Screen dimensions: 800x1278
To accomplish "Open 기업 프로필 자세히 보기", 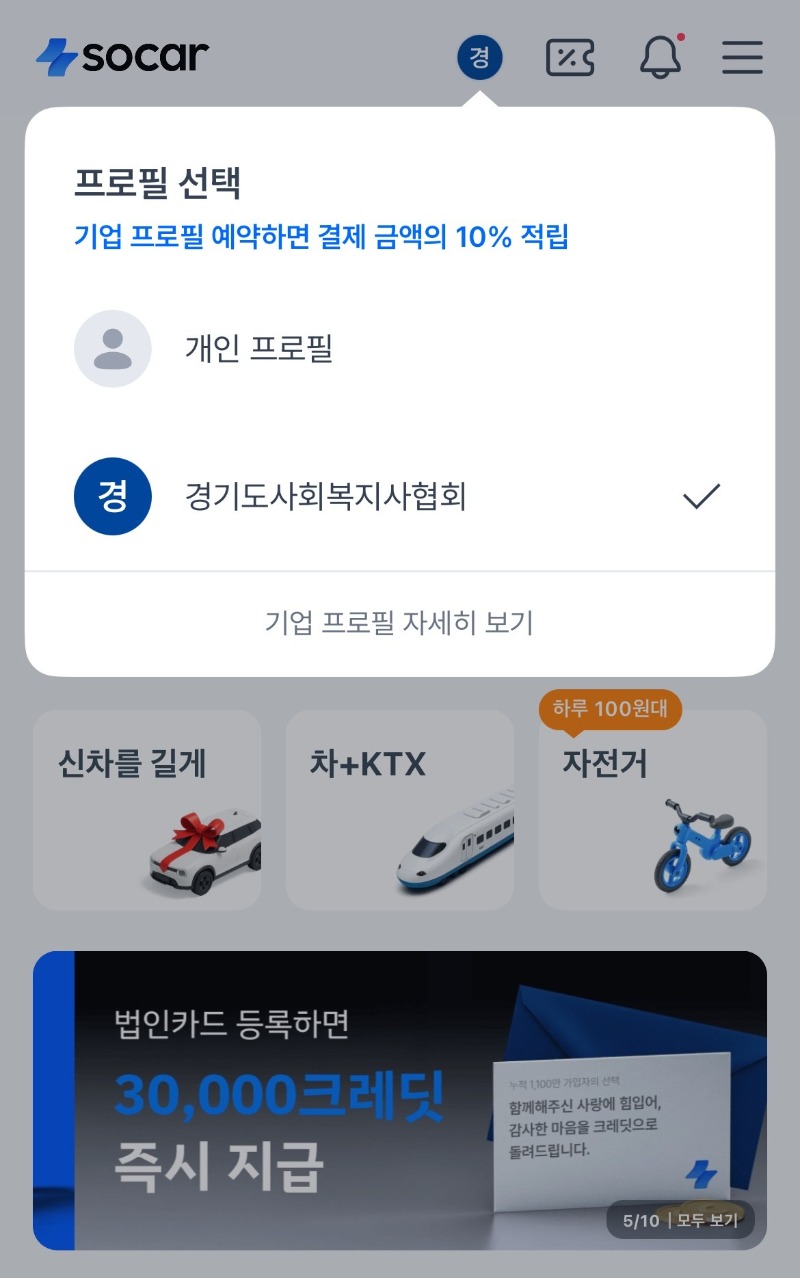I will tap(400, 622).
